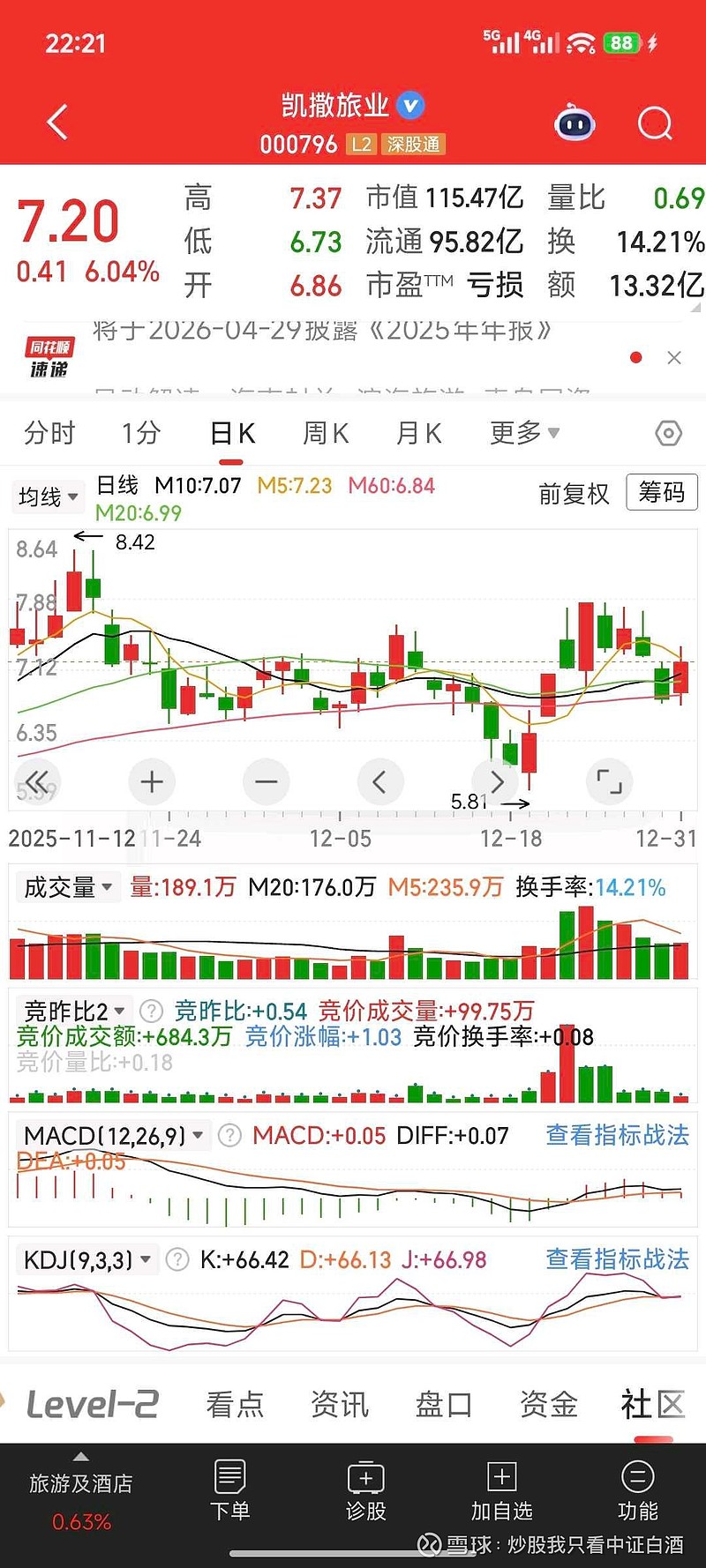Toggle 筹码 chip distribution overlay
Image resolution: width=706 pixels, height=1568 pixels.
coord(661,493)
